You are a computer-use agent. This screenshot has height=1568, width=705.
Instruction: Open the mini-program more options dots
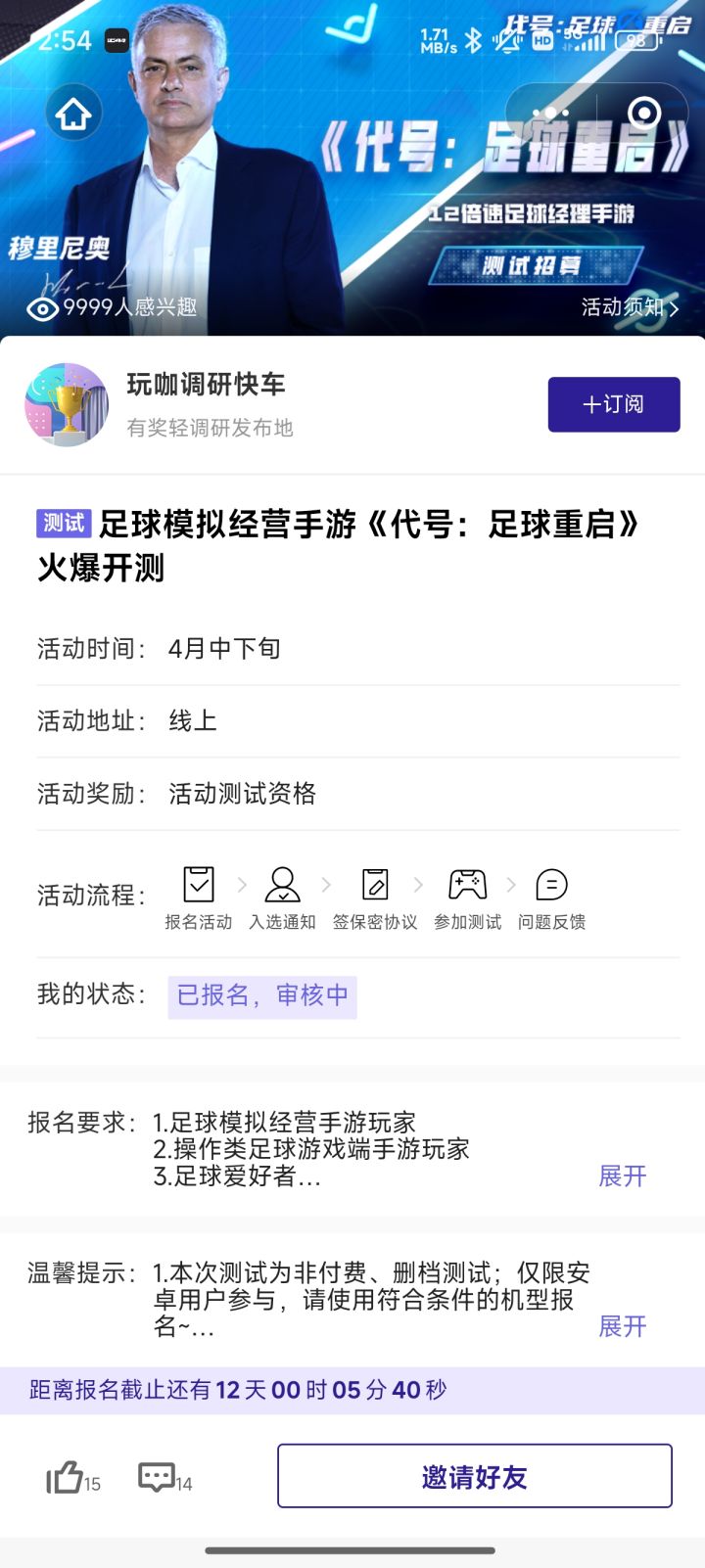pos(551,114)
